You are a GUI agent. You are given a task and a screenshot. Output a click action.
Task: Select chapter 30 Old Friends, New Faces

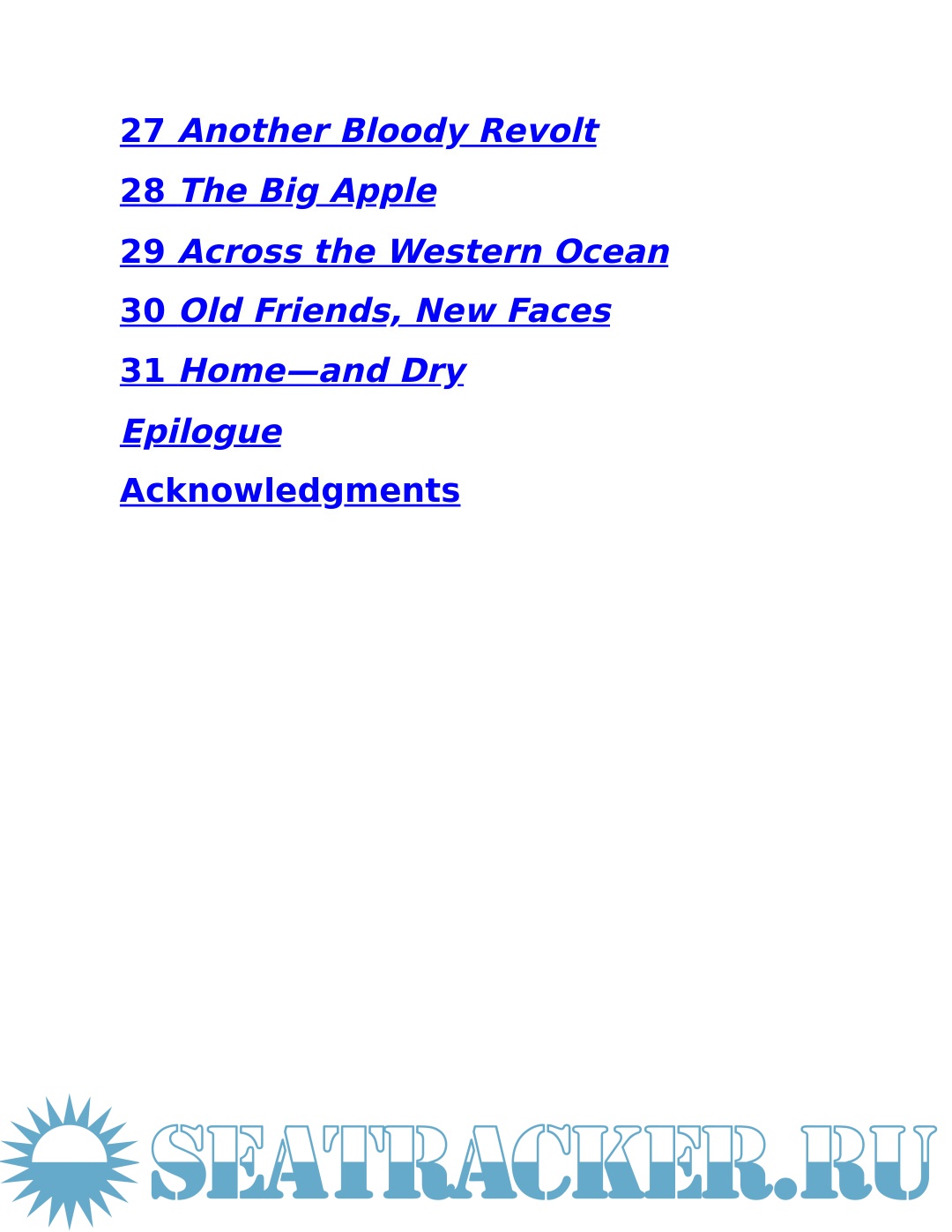pyautogui.click(x=365, y=310)
